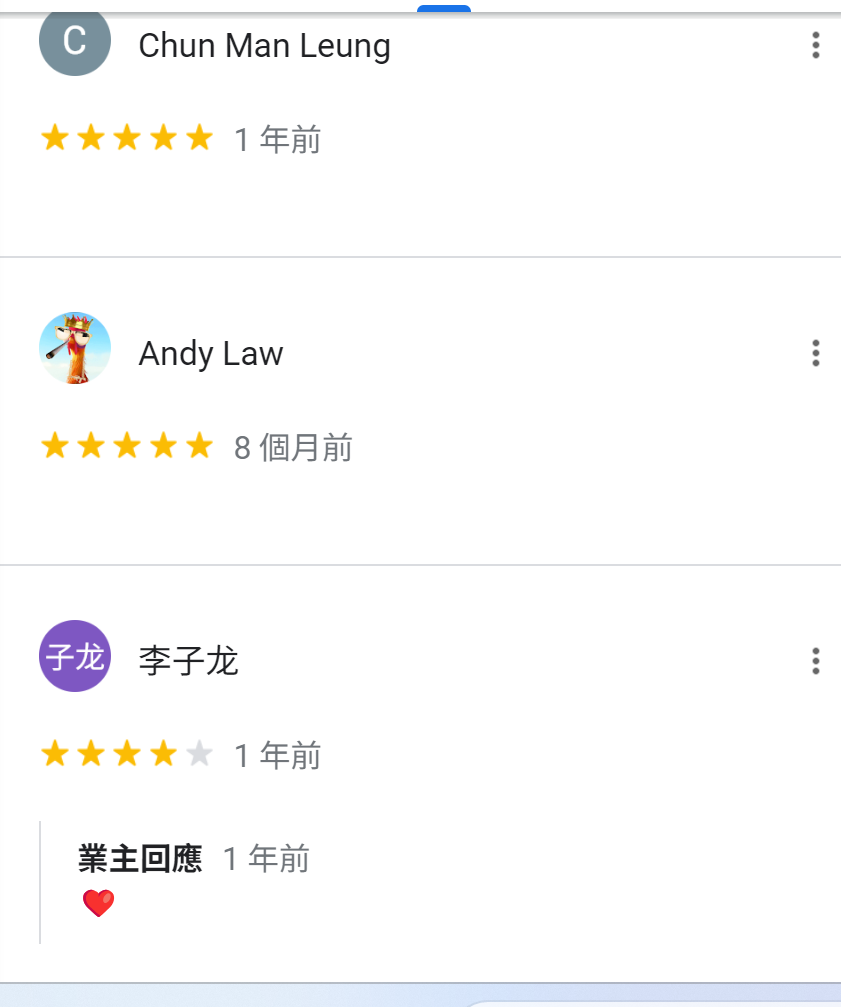View 李子龙's reviewer profile
841x1007 pixels.
188,662
